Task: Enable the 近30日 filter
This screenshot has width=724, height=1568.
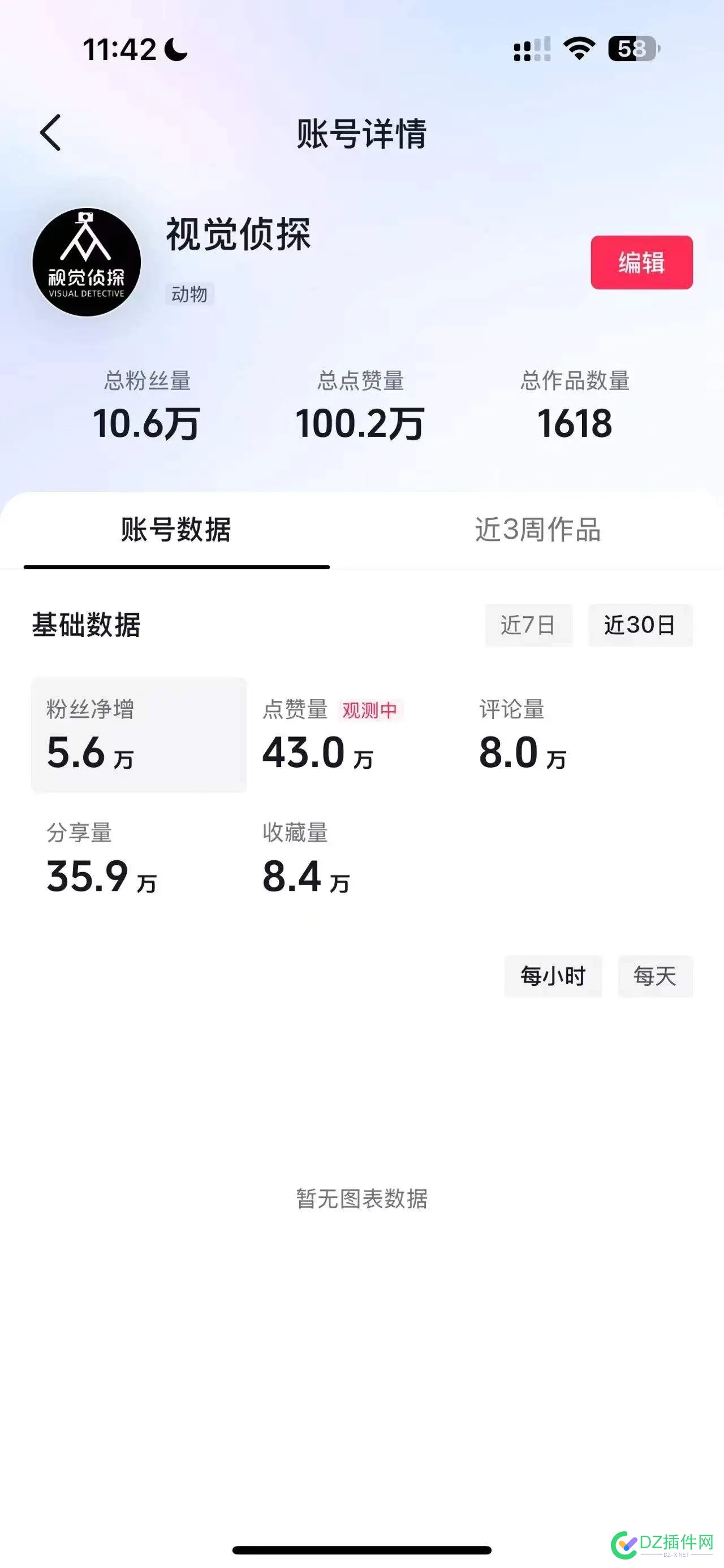Action: tap(640, 625)
